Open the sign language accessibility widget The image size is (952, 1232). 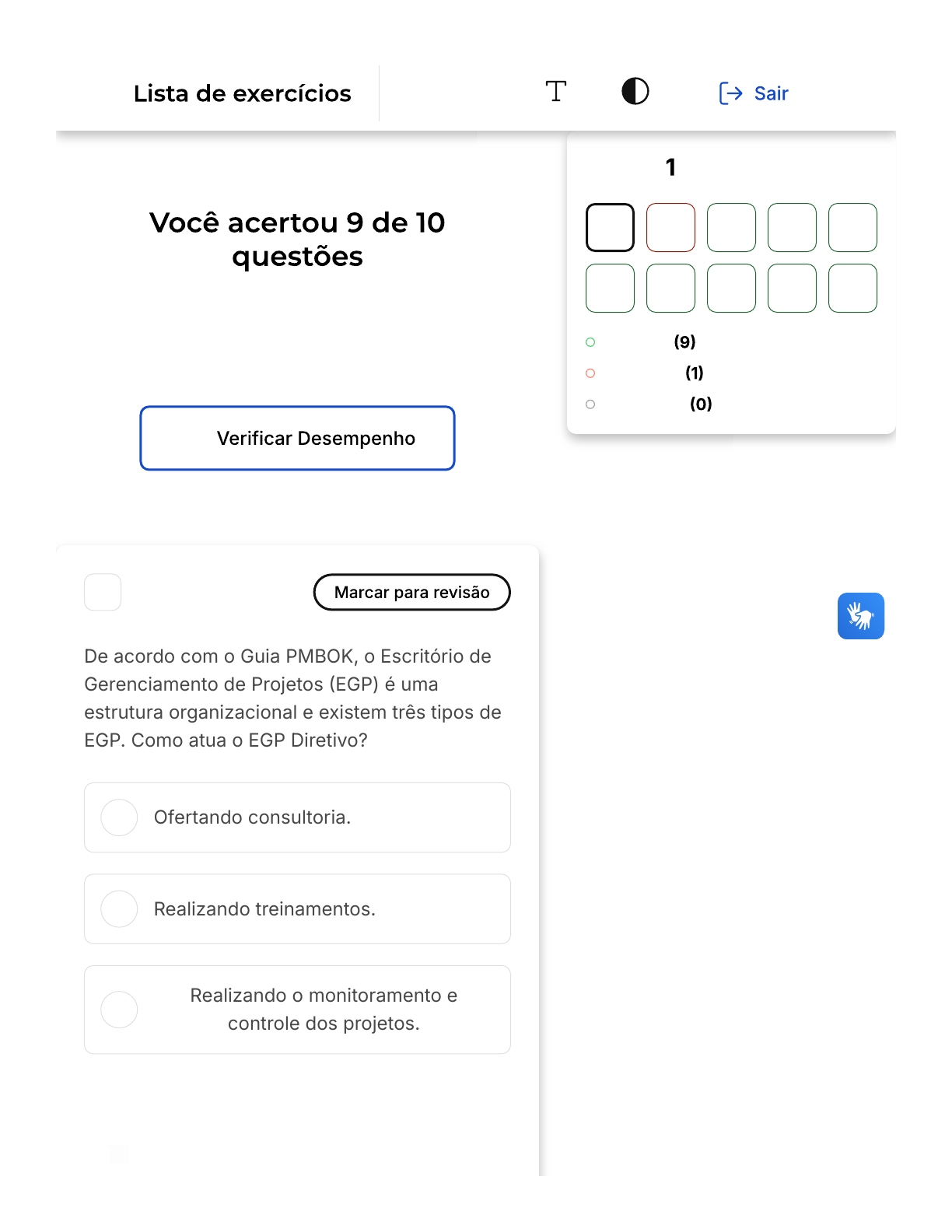click(860, 616)
